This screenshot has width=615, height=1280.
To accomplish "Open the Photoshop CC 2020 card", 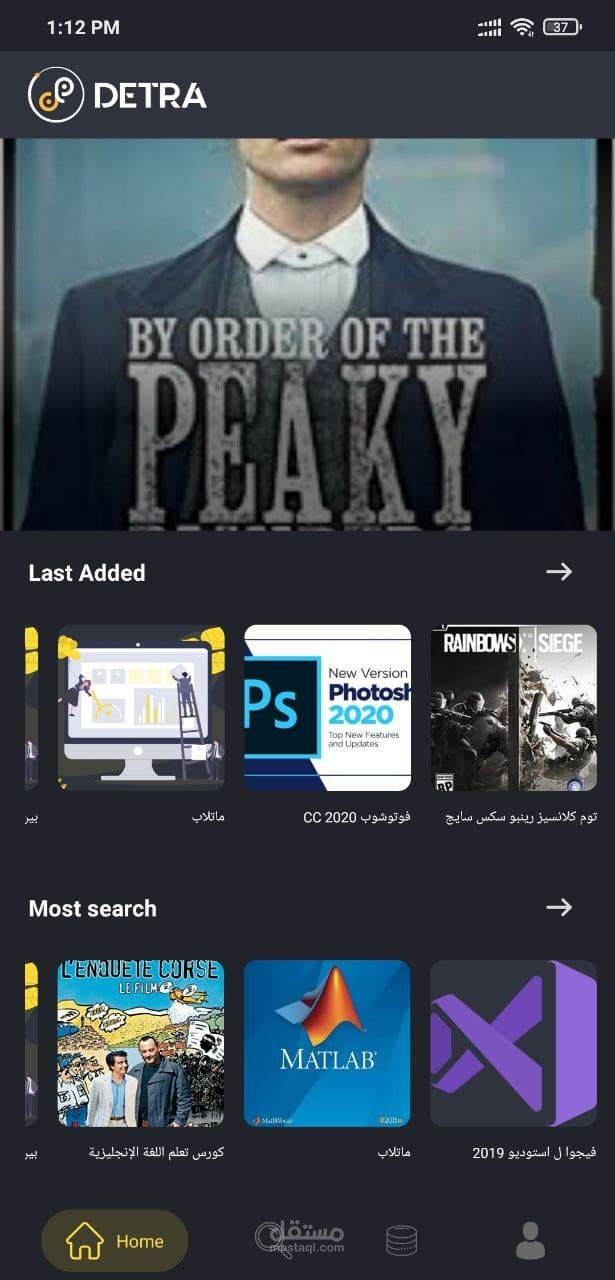I will click(327, 708).
